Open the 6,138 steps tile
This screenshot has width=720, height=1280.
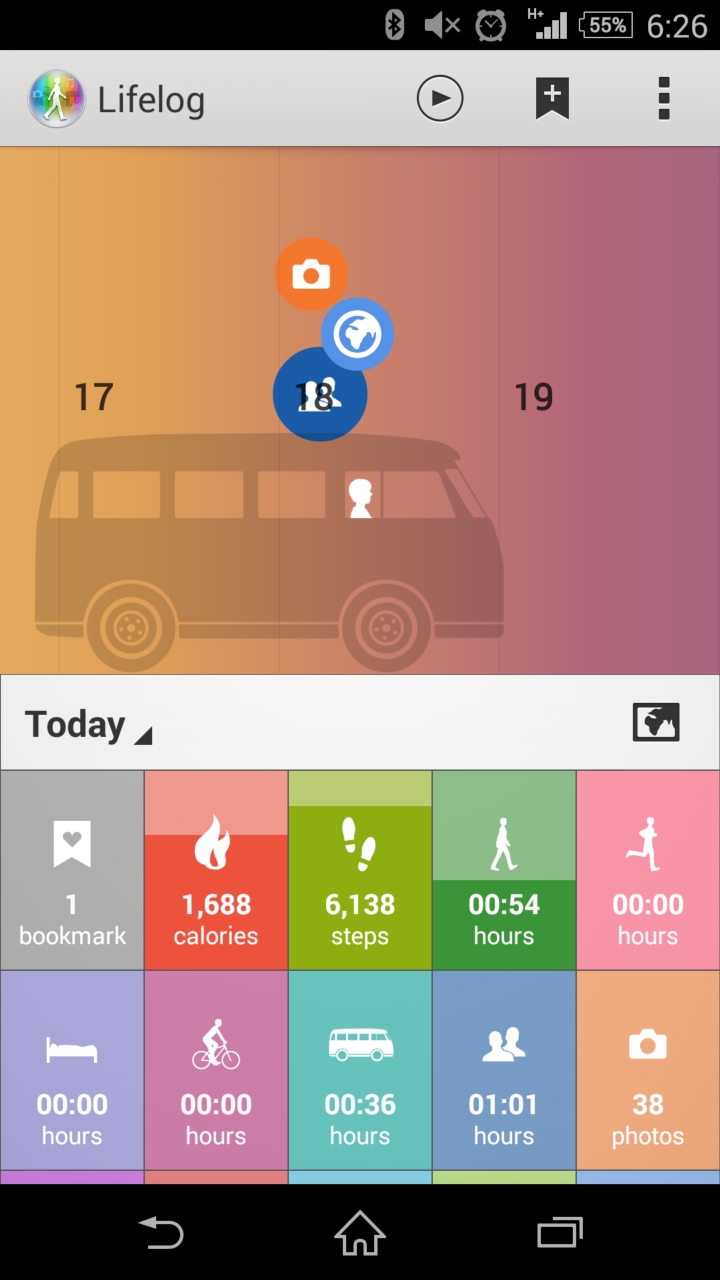(360, 870)
